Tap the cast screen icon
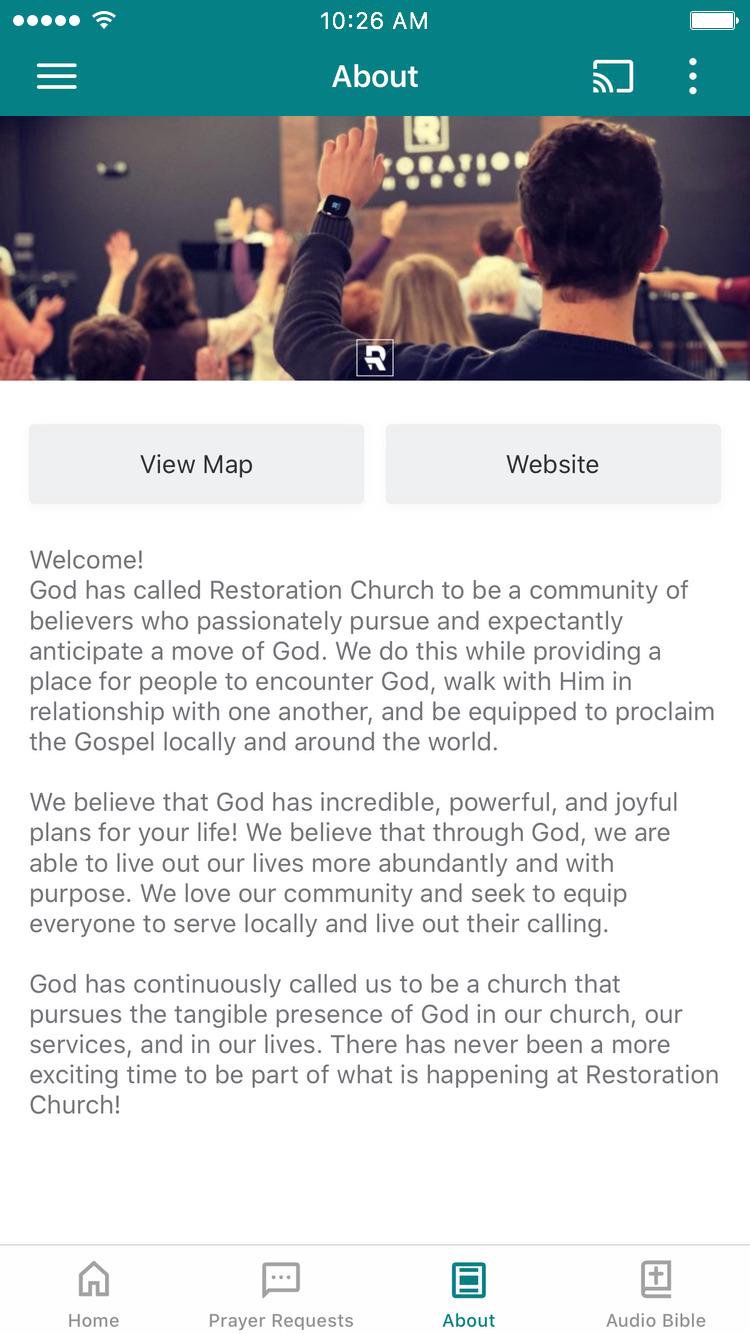750x1334 pixels. click(612, 77)
